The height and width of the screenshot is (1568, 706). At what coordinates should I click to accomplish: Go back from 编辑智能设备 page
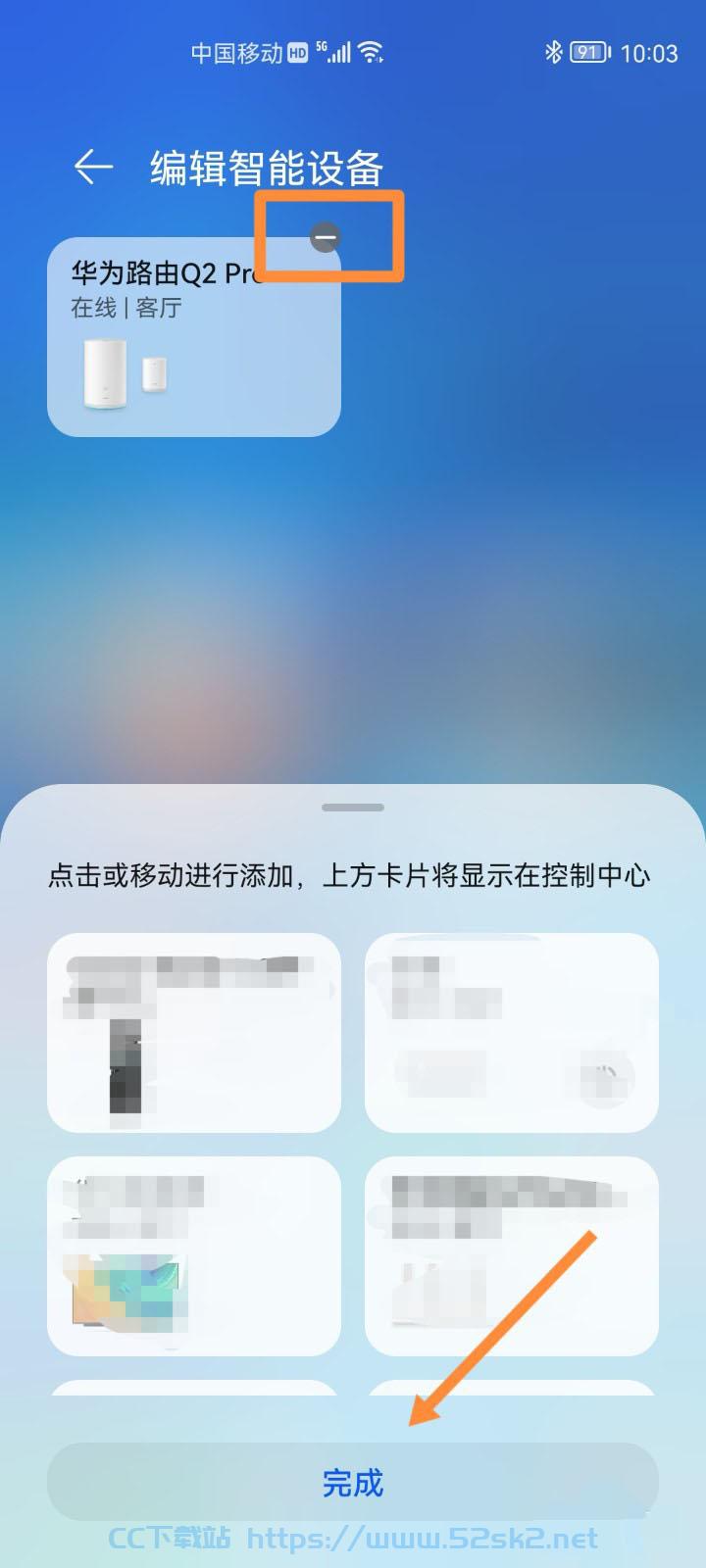click(x=93, y=168)
